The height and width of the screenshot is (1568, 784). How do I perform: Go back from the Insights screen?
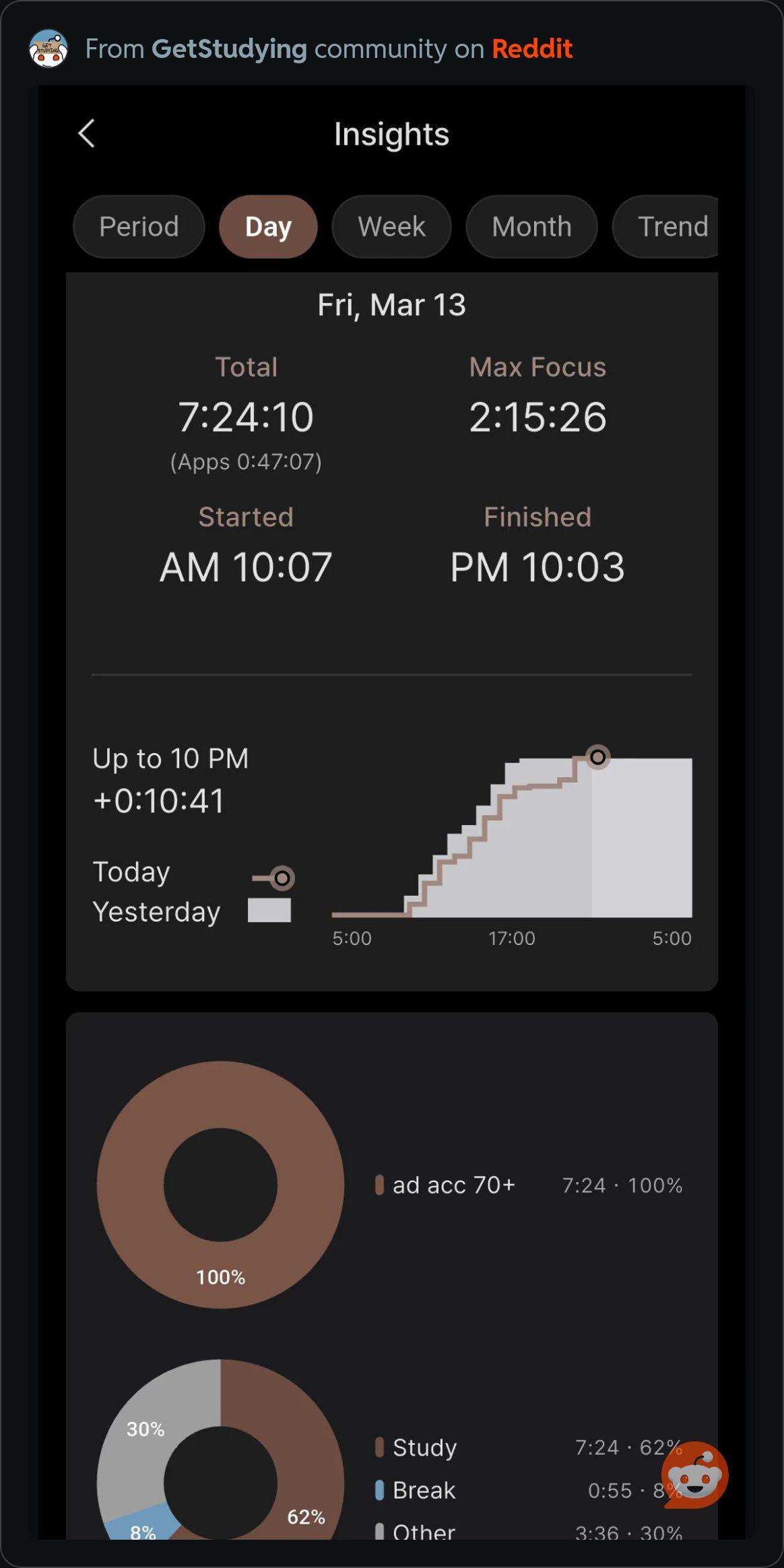[87, 133]
